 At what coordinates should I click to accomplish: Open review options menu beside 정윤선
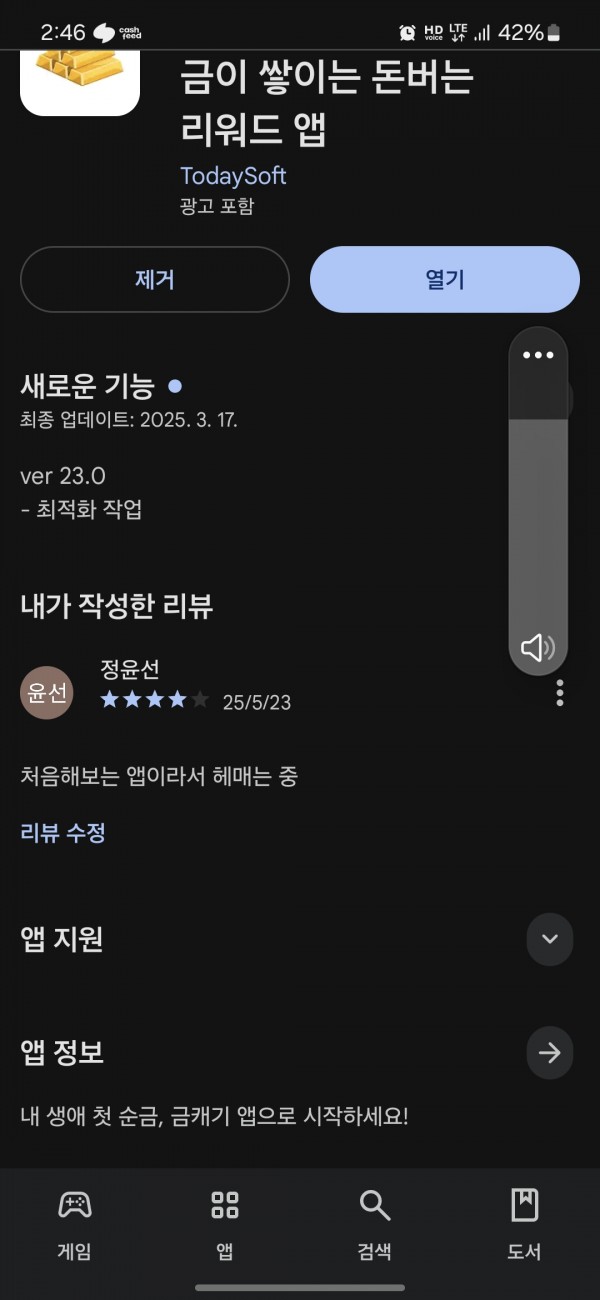(x=560, y=692)
